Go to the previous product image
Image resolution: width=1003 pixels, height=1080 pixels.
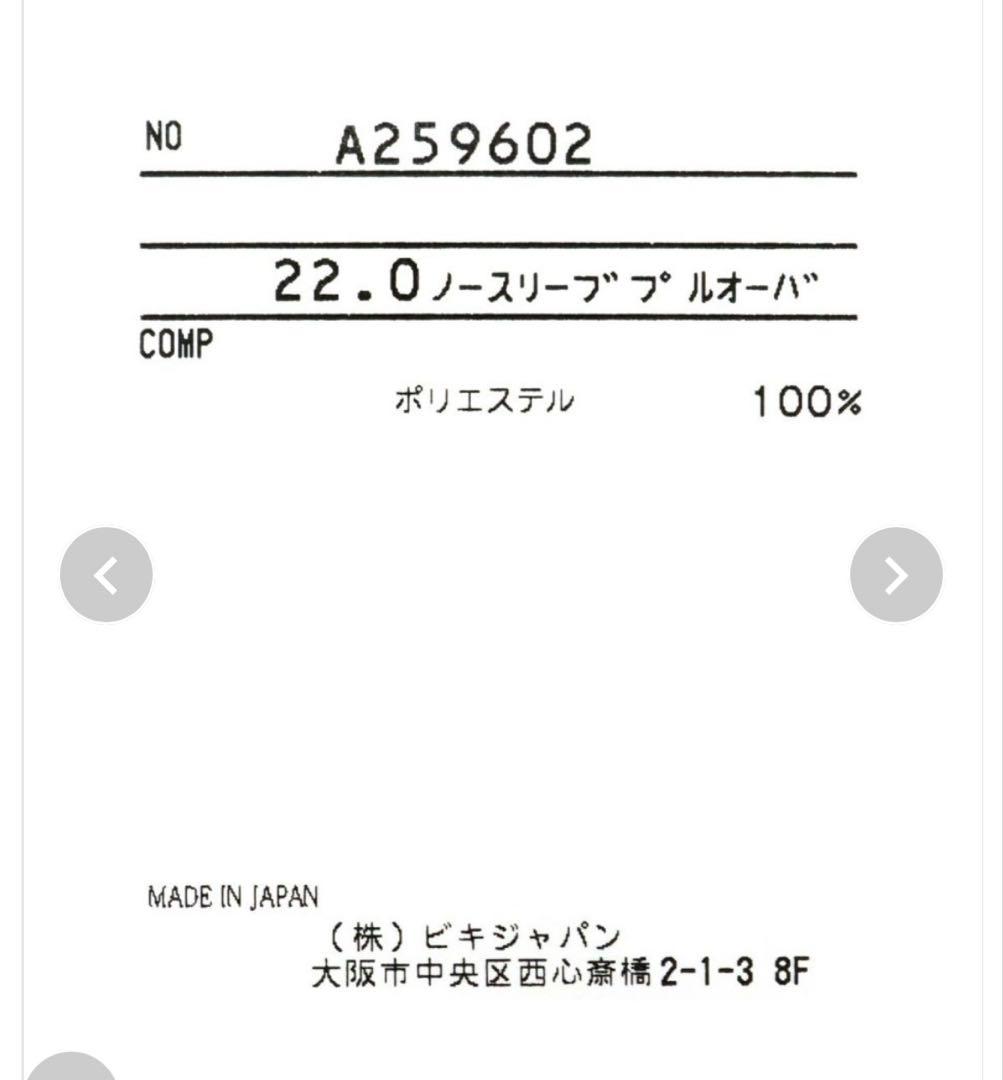click(x=106, y=575)
